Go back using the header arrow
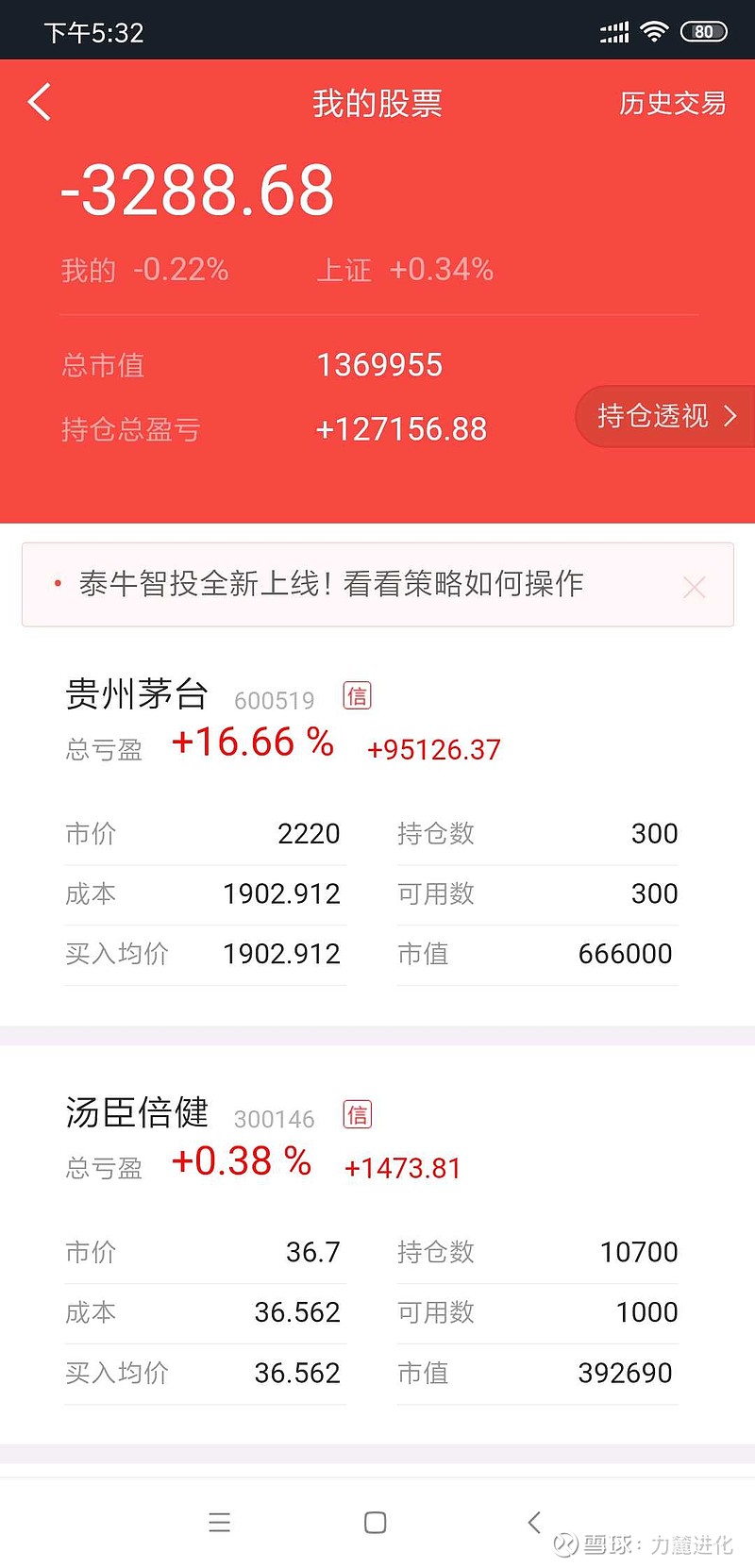Screen dimensions: 755x1568 click(40, 102)
